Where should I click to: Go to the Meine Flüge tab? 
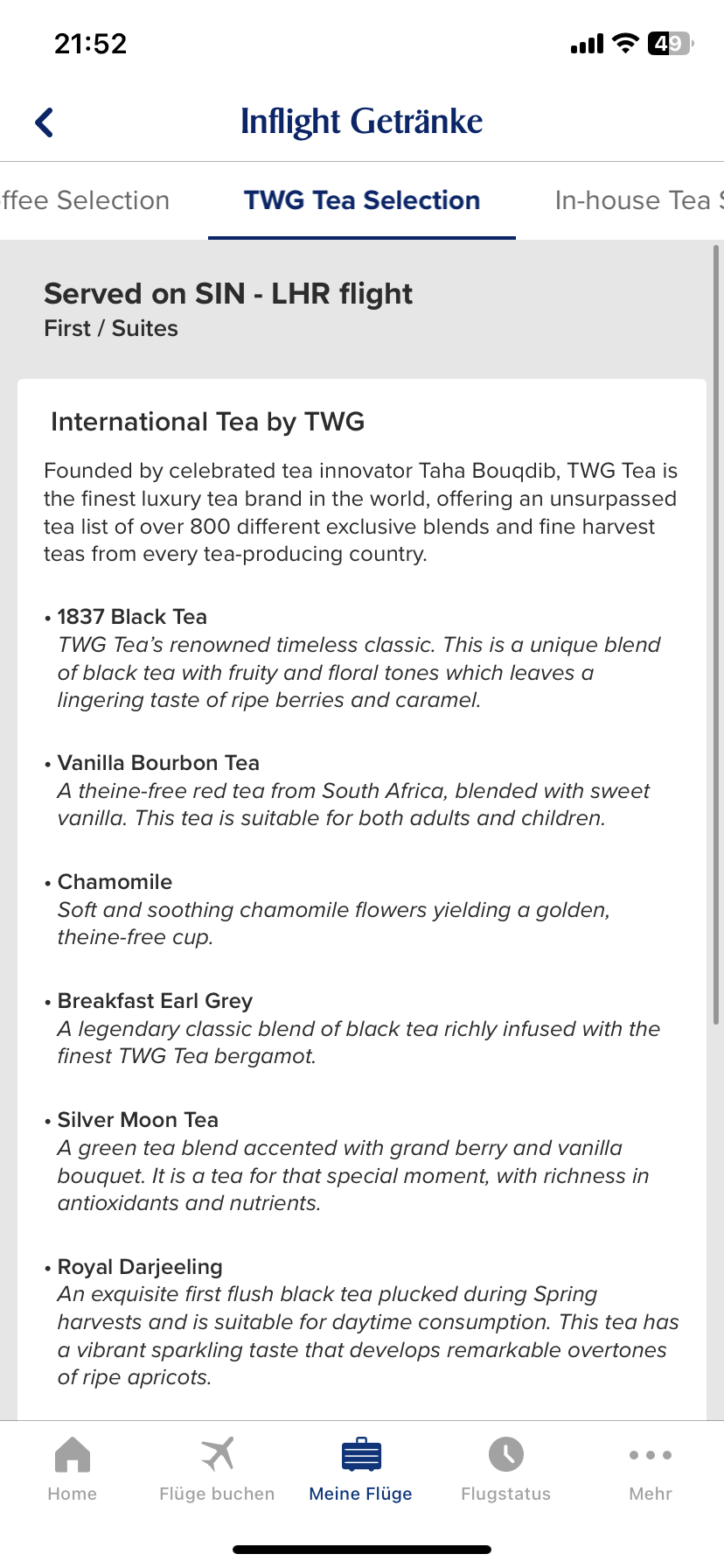(x=361, y=1470)
